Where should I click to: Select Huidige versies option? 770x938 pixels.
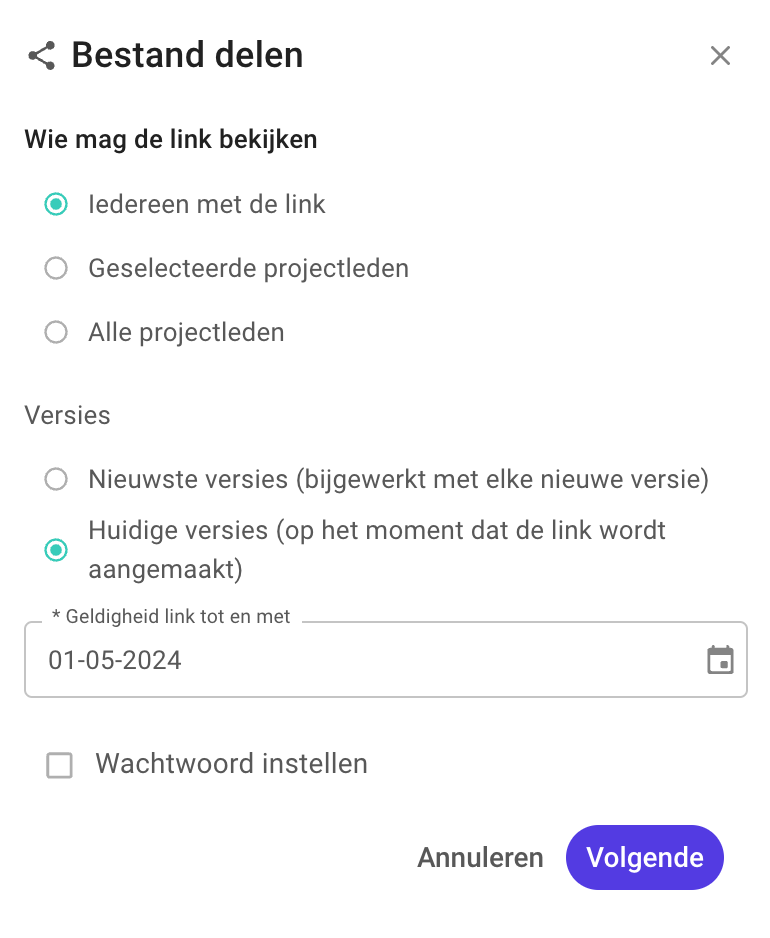click(57, 550)
